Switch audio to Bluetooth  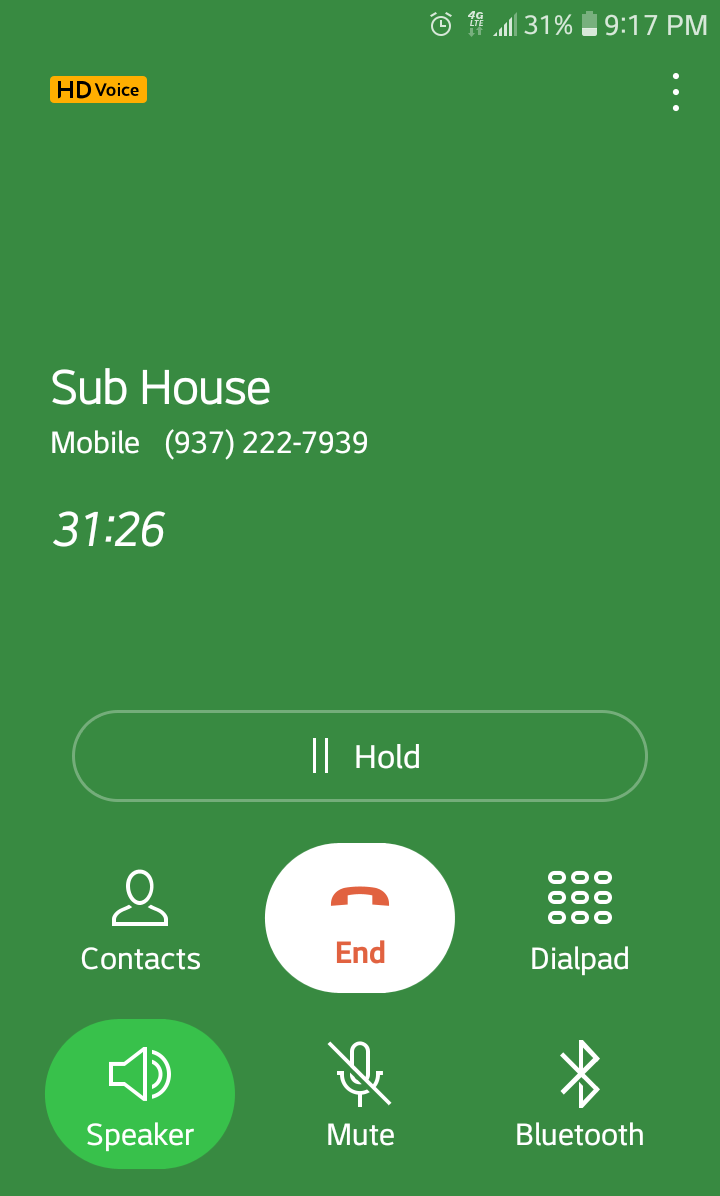tap(580, 1094)
